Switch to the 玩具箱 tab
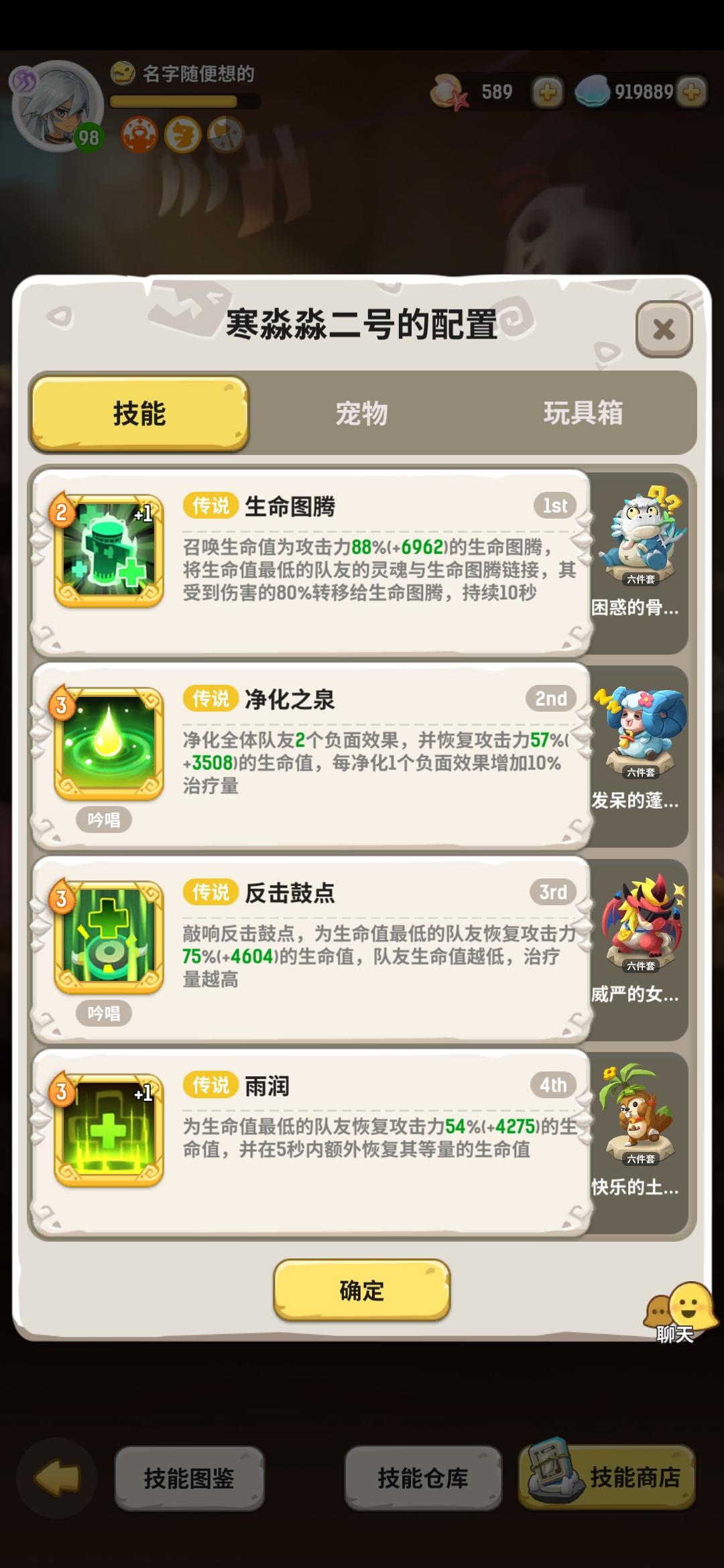Viewport: 724px width, 1568px height. point(583,413)
